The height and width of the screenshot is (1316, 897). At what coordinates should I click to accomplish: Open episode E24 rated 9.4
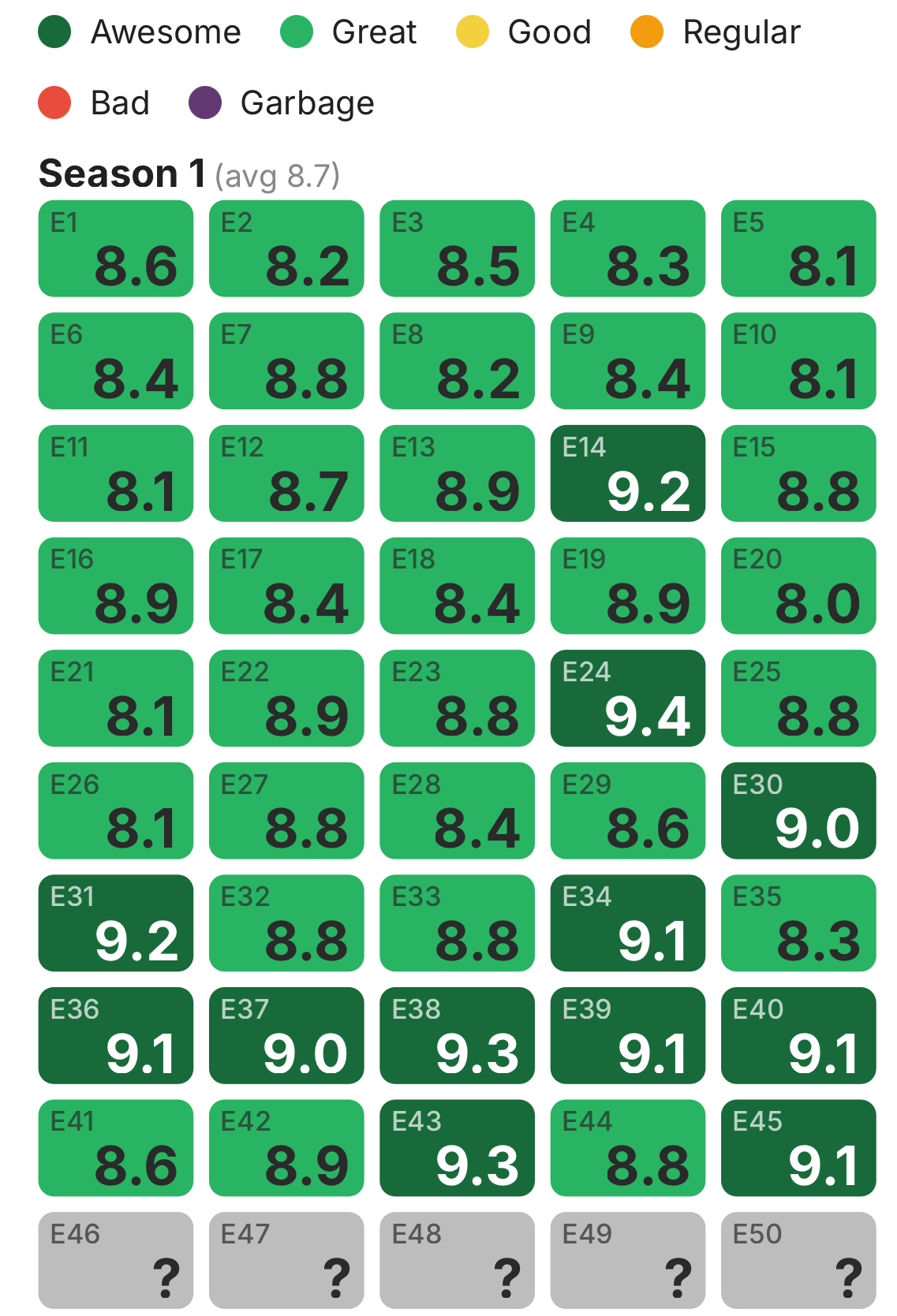[x=628, y=698]
